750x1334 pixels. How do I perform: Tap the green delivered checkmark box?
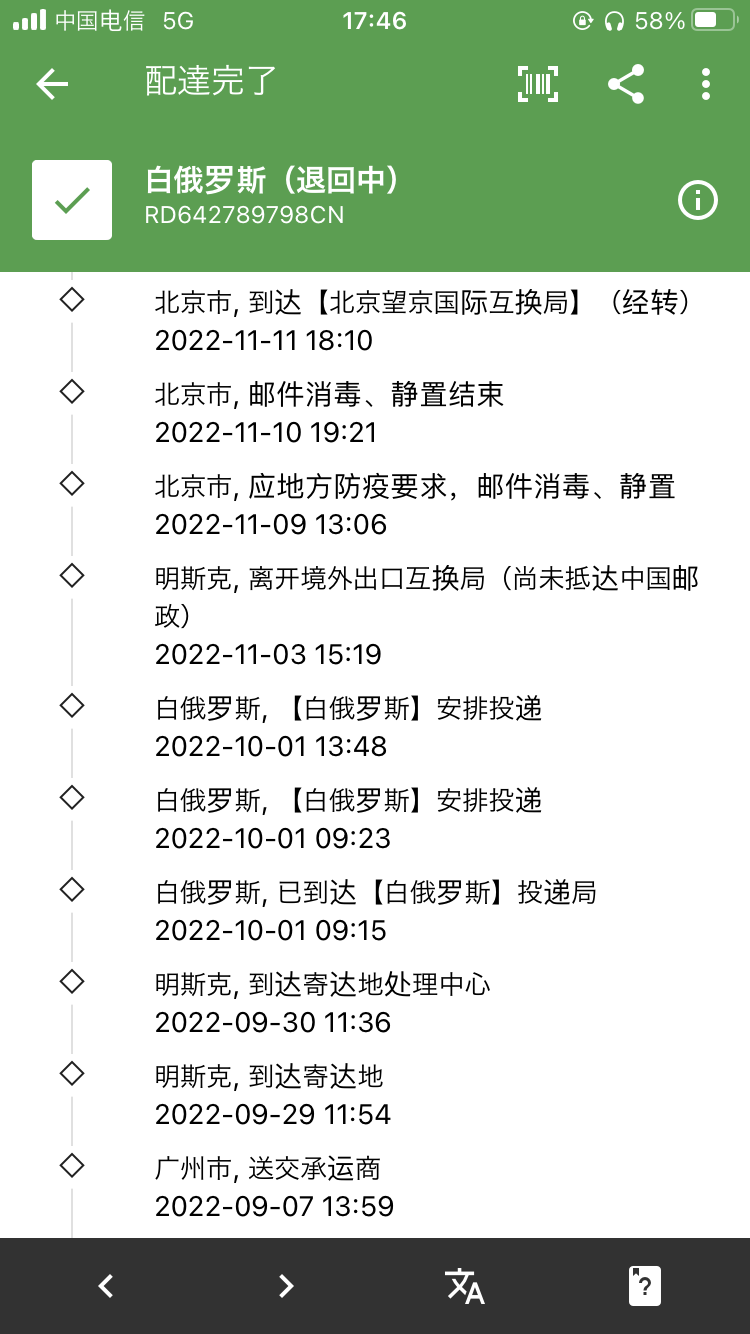click(x=72, y=200)
